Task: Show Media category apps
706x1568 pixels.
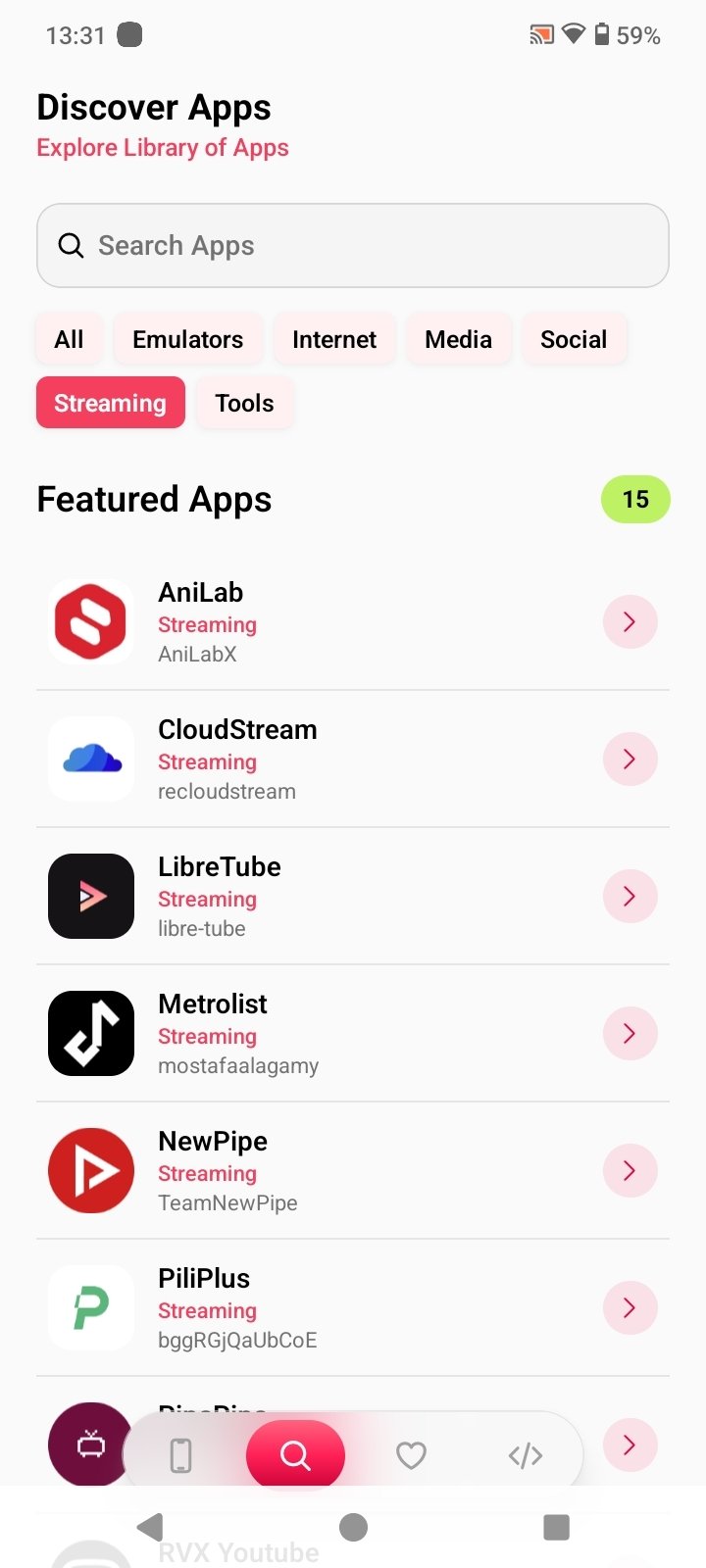Action: (x=459, y=339)
